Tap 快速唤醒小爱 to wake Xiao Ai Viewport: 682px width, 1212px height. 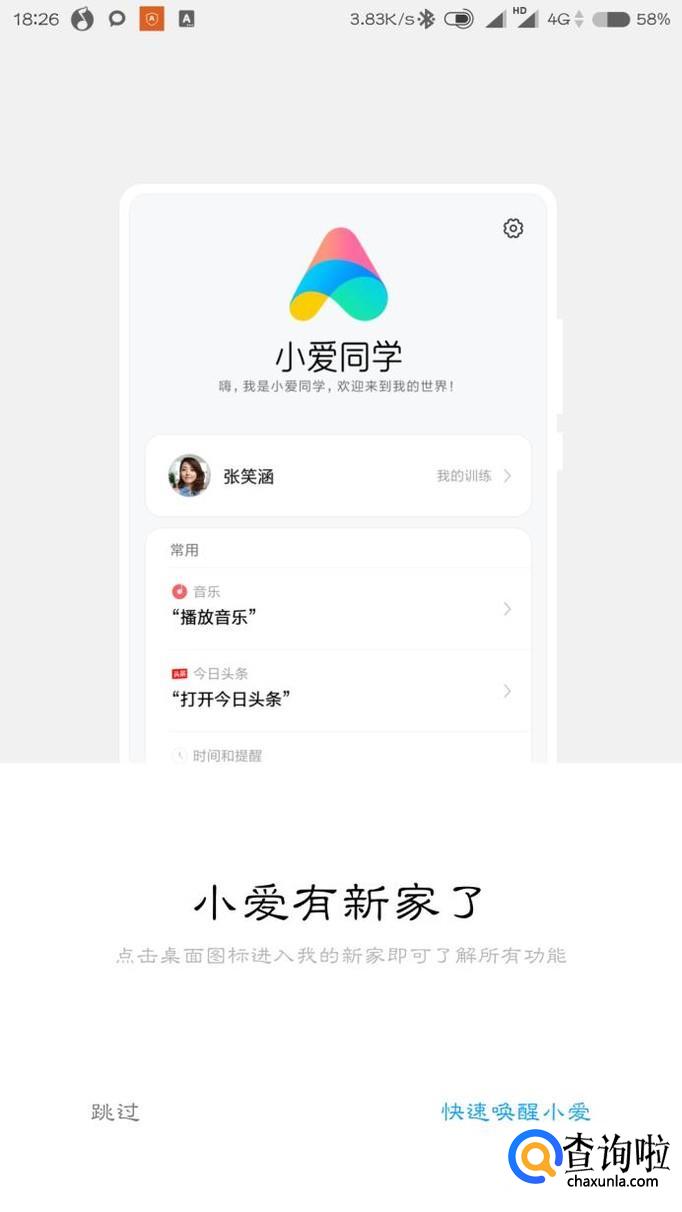pos(516,1111)
